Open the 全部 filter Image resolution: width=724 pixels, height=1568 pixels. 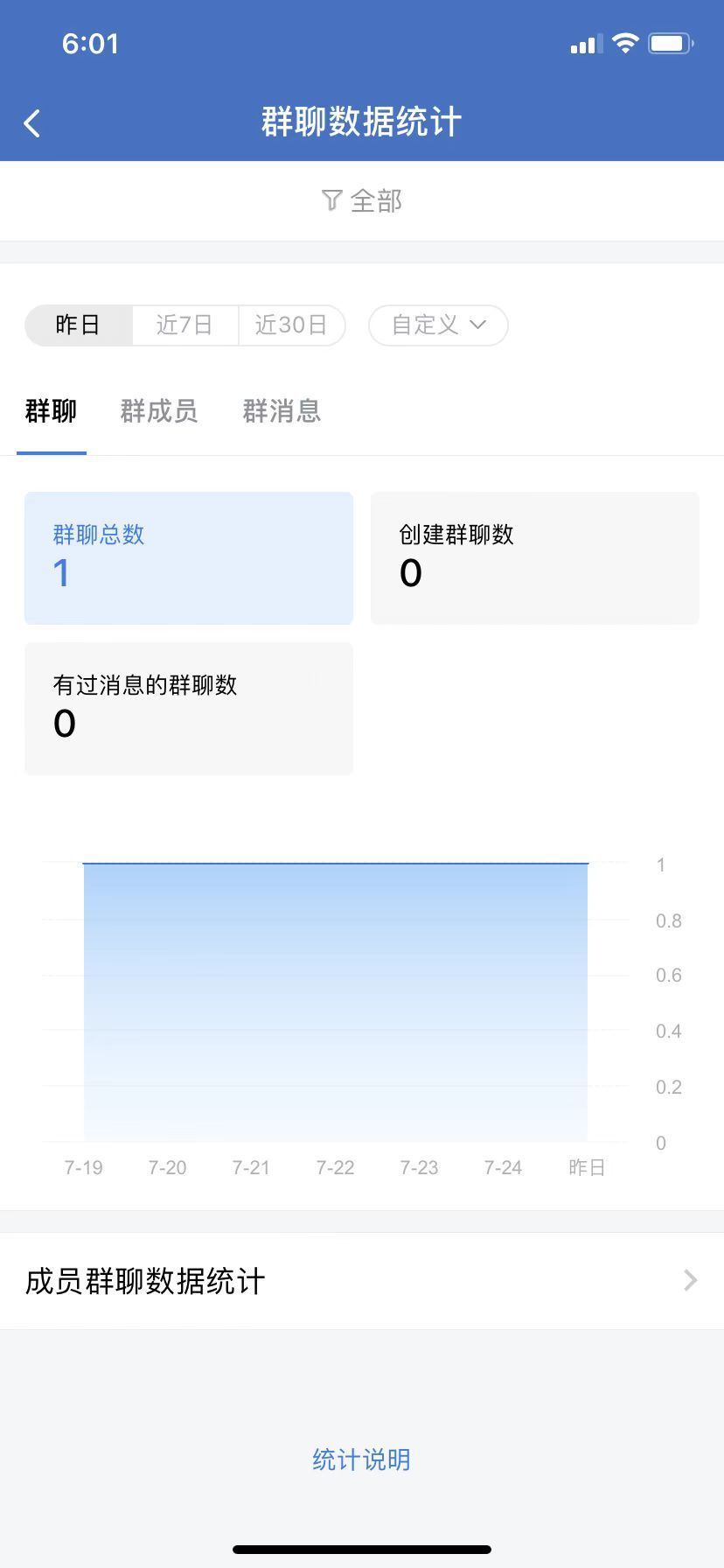click(x=362, y=201)
